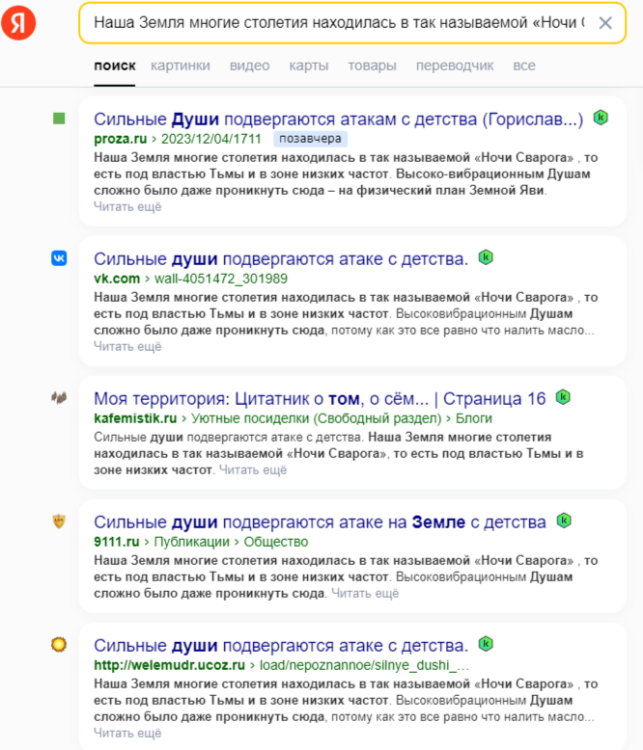
Task: Open the Моя территория: Цитатник result
Action: tap(320, 398)
